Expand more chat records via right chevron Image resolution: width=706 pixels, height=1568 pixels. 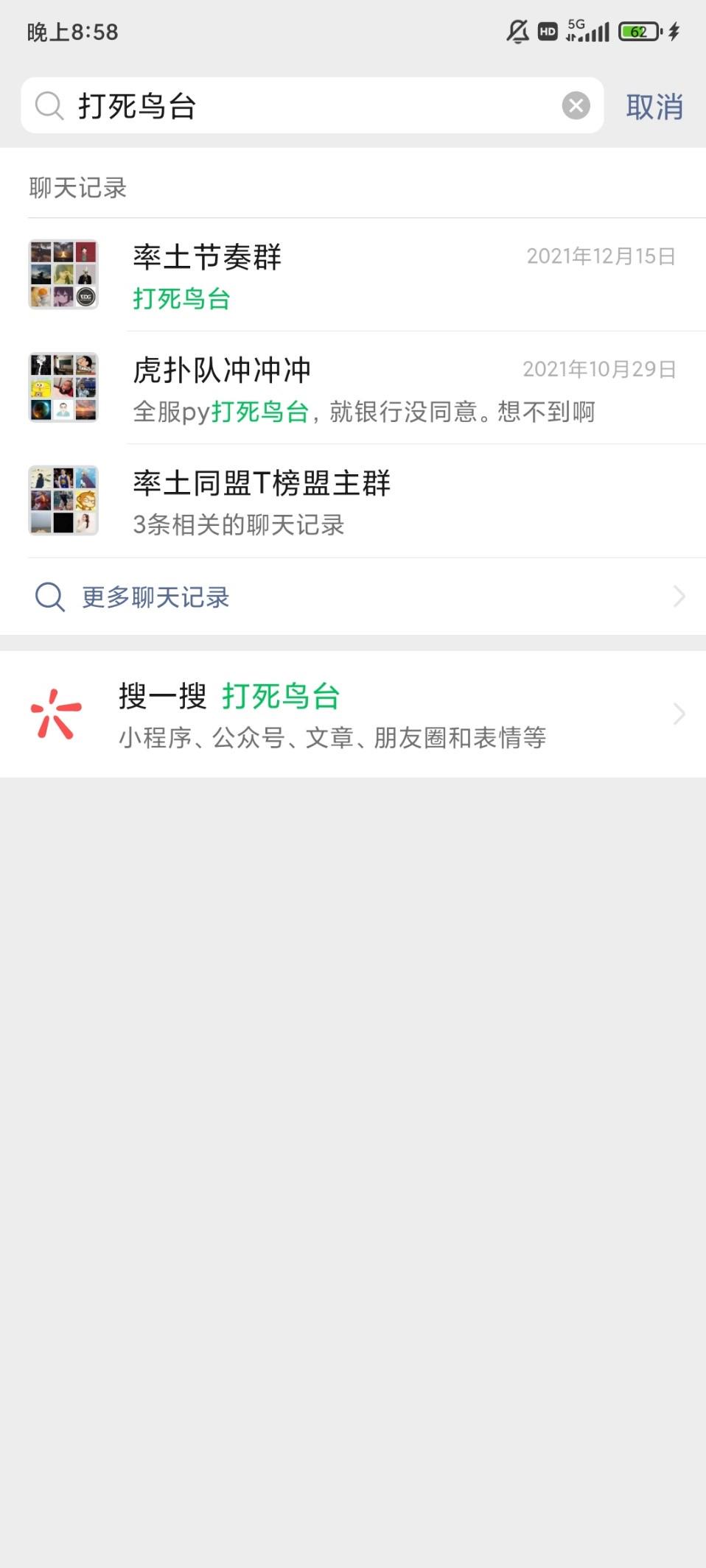[x=679, y=597]
